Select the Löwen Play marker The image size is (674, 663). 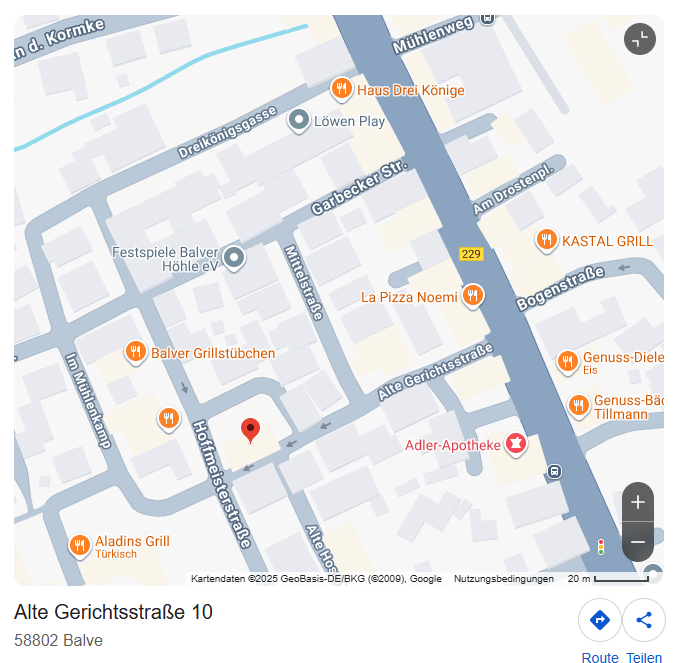tap(299, 121)
